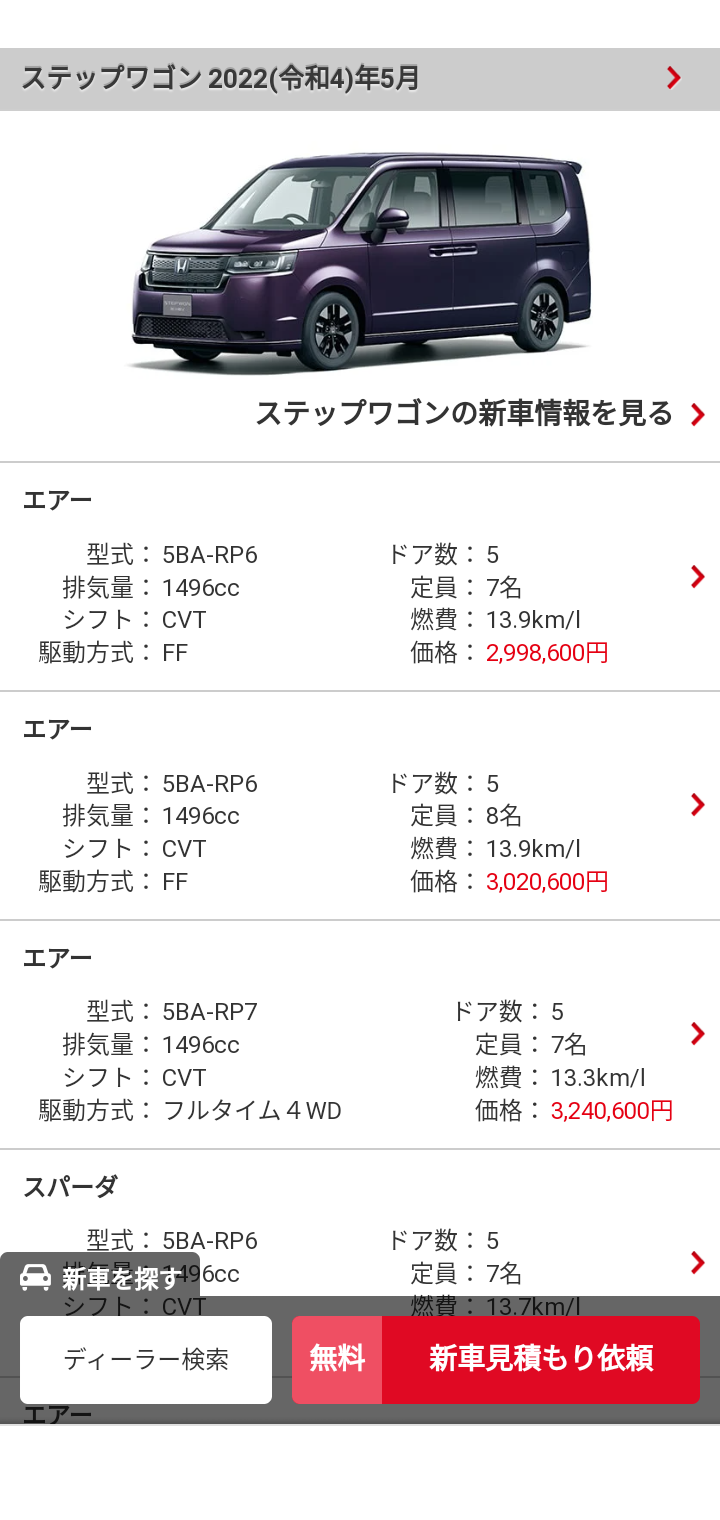Open エアー grade priced 2,998,600円

point(360,577)
